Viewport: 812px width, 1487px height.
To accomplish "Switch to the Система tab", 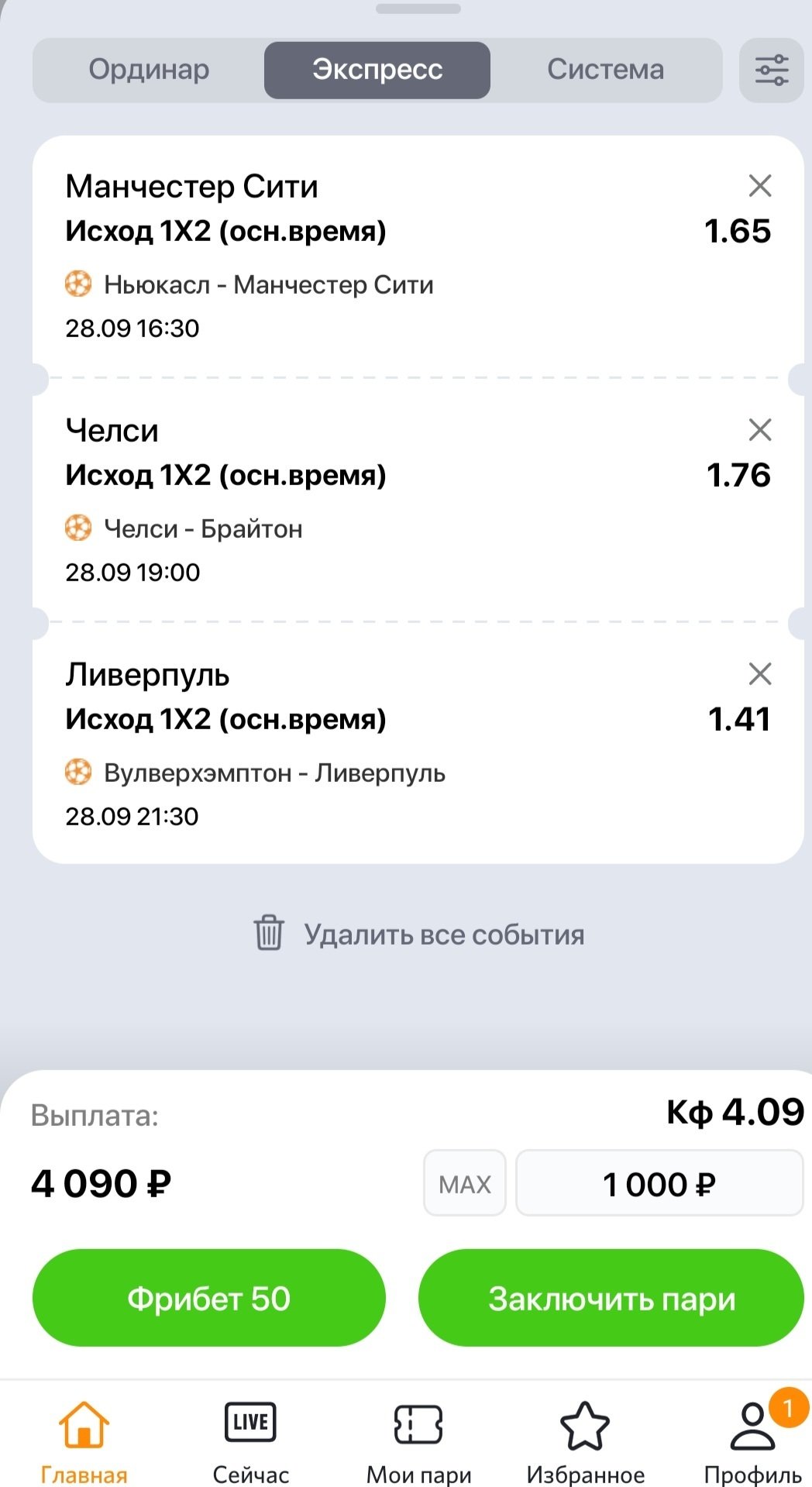I will (x=605, y=70).
